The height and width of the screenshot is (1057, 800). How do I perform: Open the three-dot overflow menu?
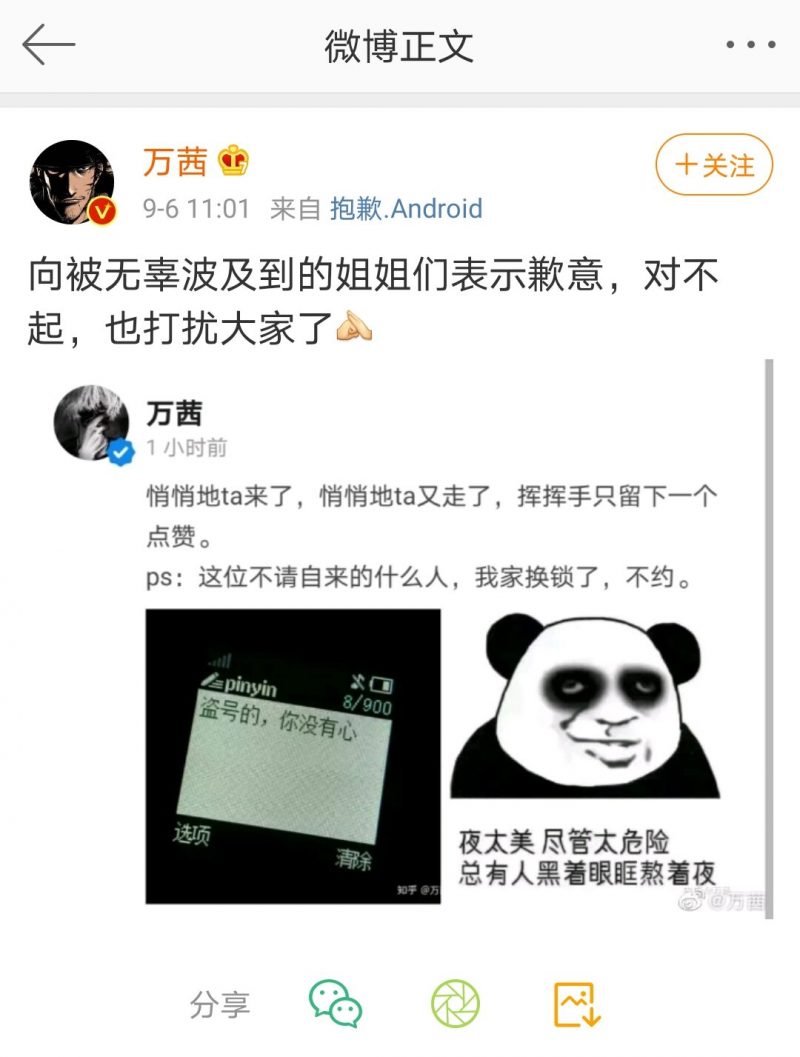point(750,46)
